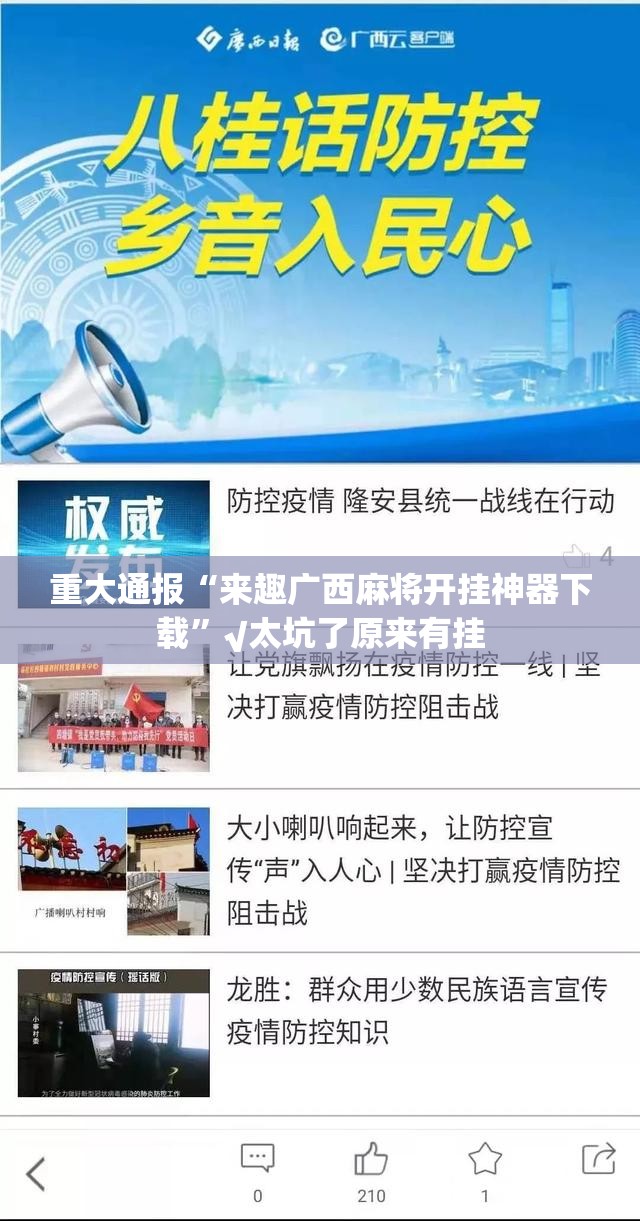Like this article with thumbs-up
This screenshot has height=1221, width=640.
tap(371, 1160)
